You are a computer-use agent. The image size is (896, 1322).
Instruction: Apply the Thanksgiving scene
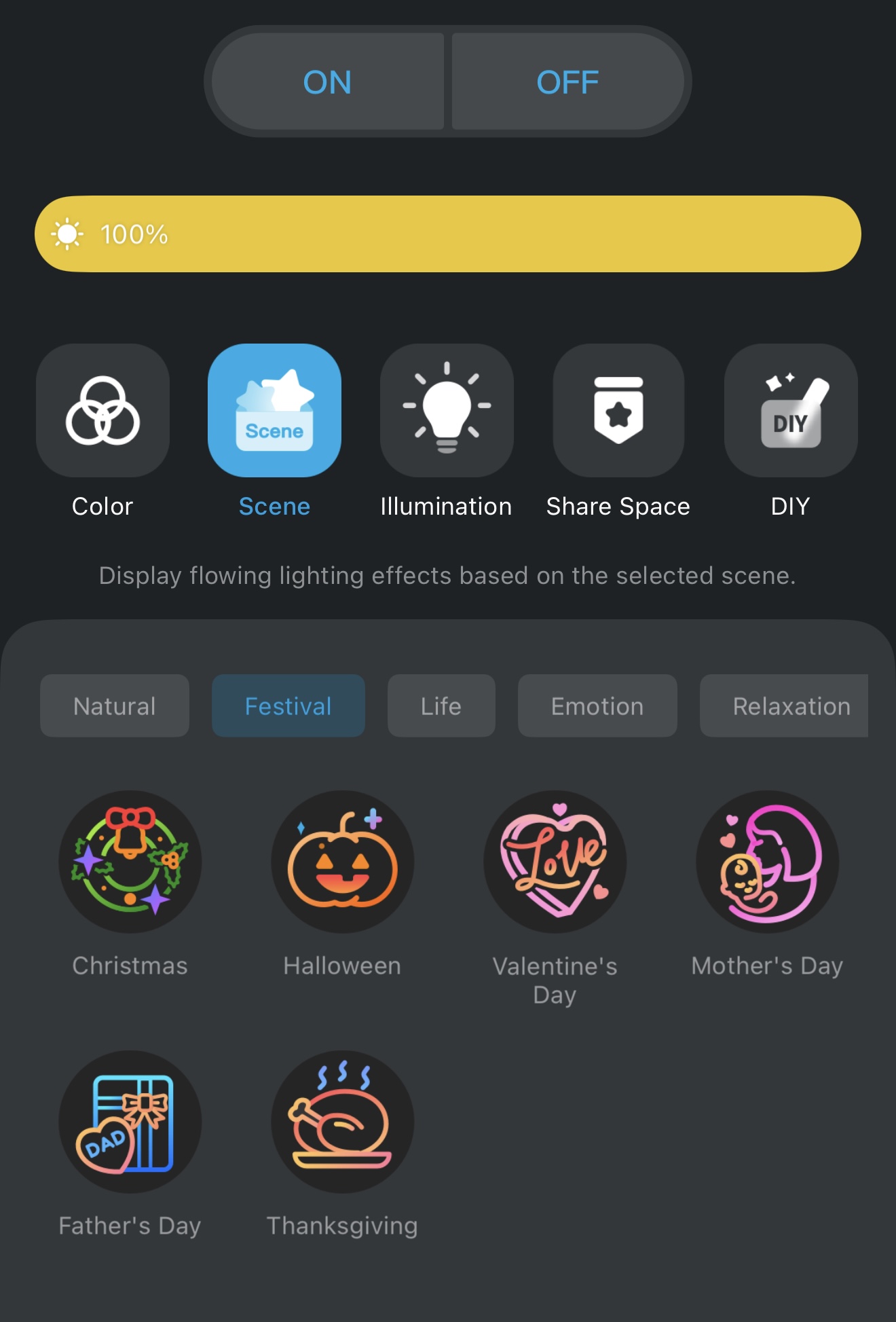(342, 1122)
